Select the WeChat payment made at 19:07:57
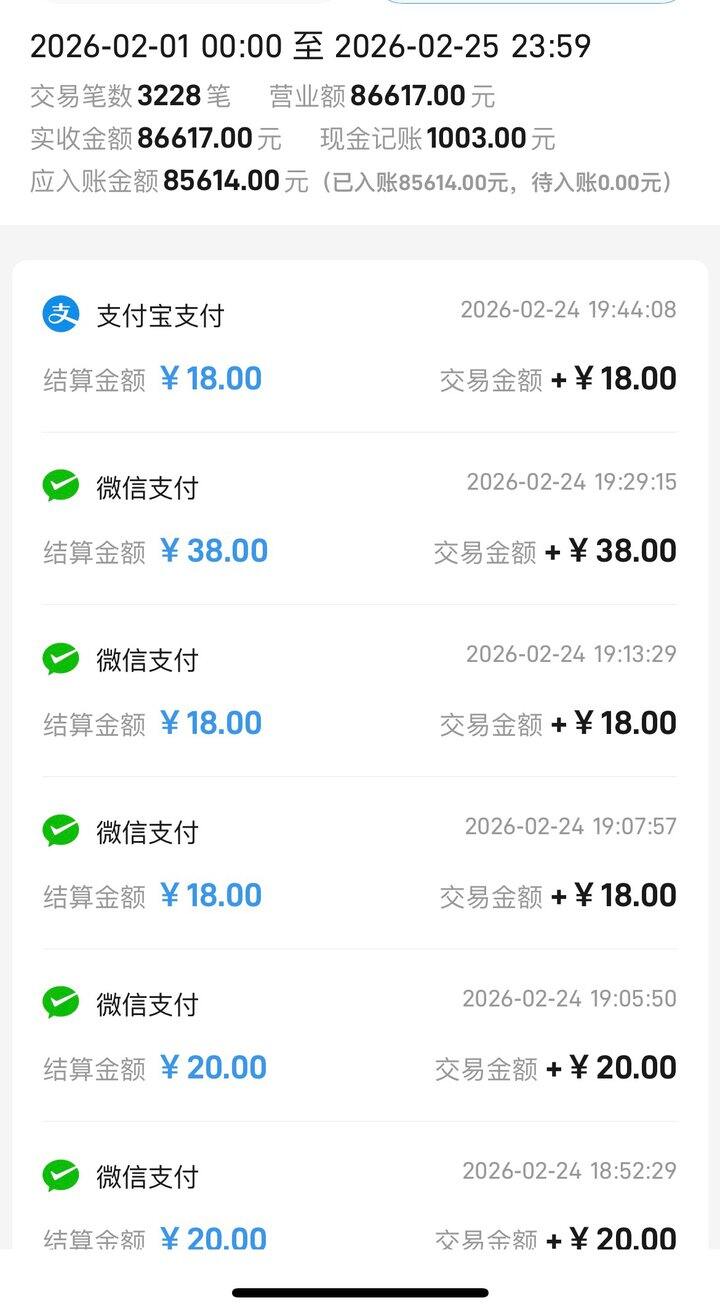 click(x=359, y=862)
